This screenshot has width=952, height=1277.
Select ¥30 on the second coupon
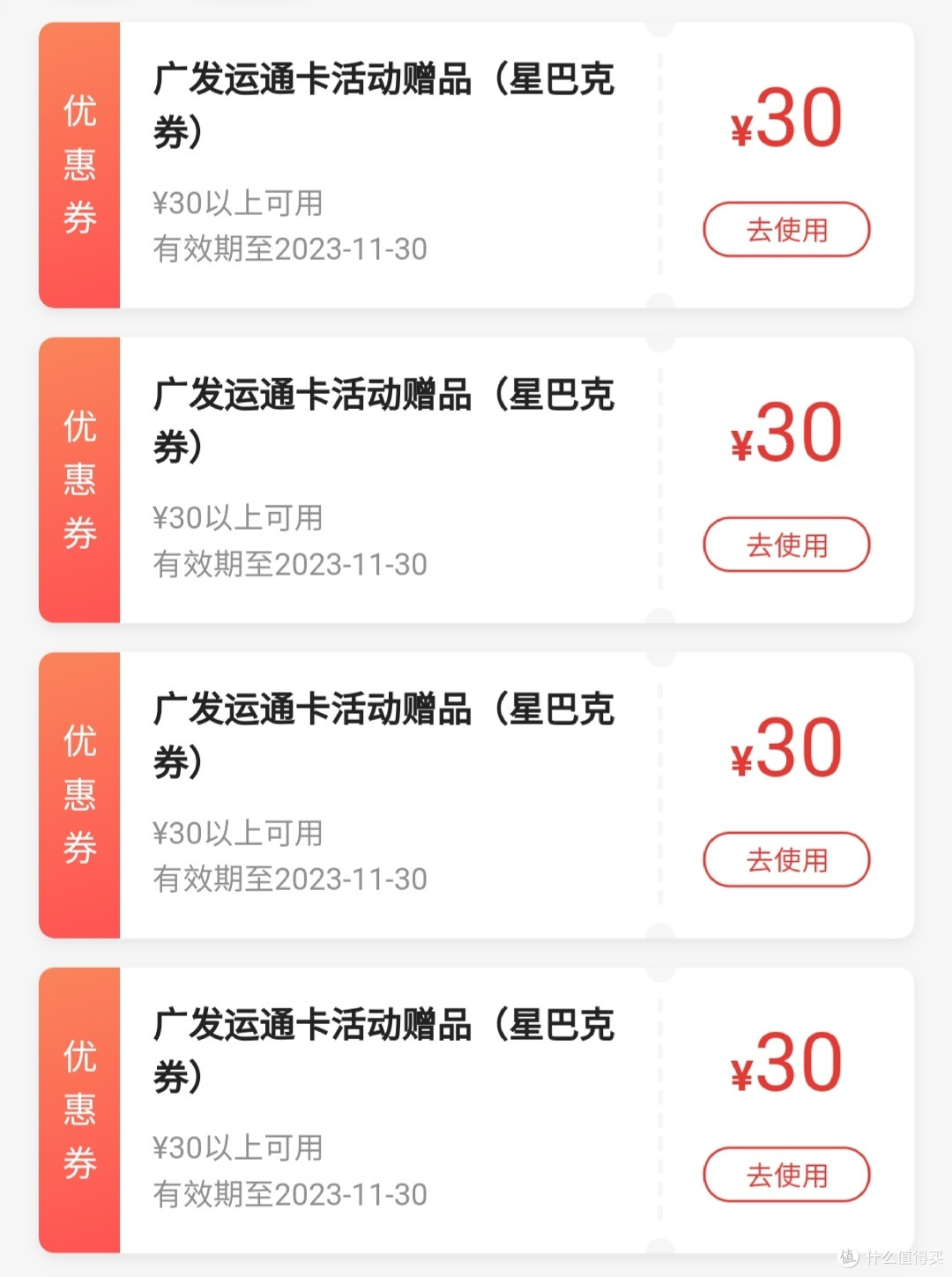[x=787, y=432]
